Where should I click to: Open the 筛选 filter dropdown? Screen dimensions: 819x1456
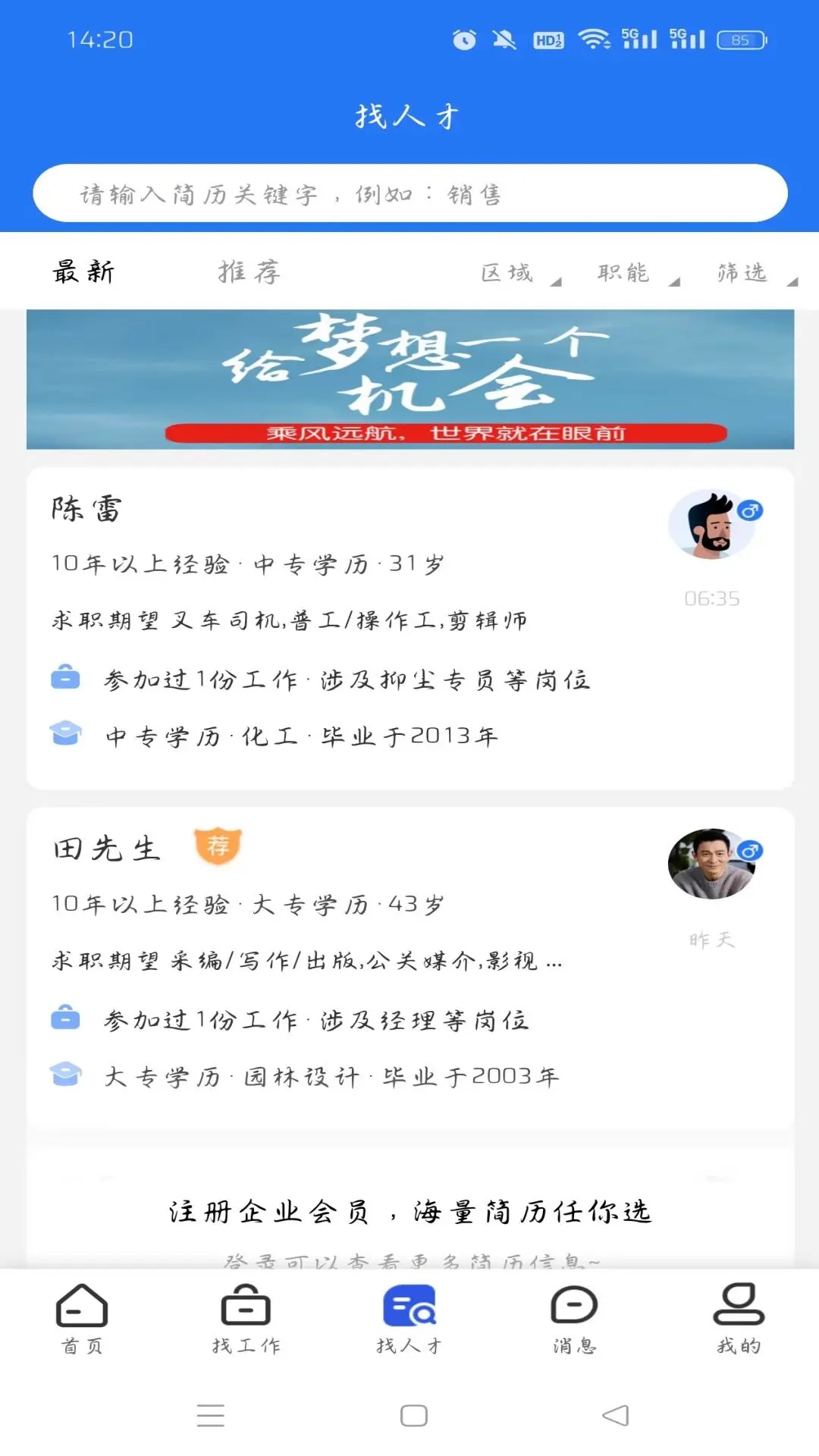(743, 273)
